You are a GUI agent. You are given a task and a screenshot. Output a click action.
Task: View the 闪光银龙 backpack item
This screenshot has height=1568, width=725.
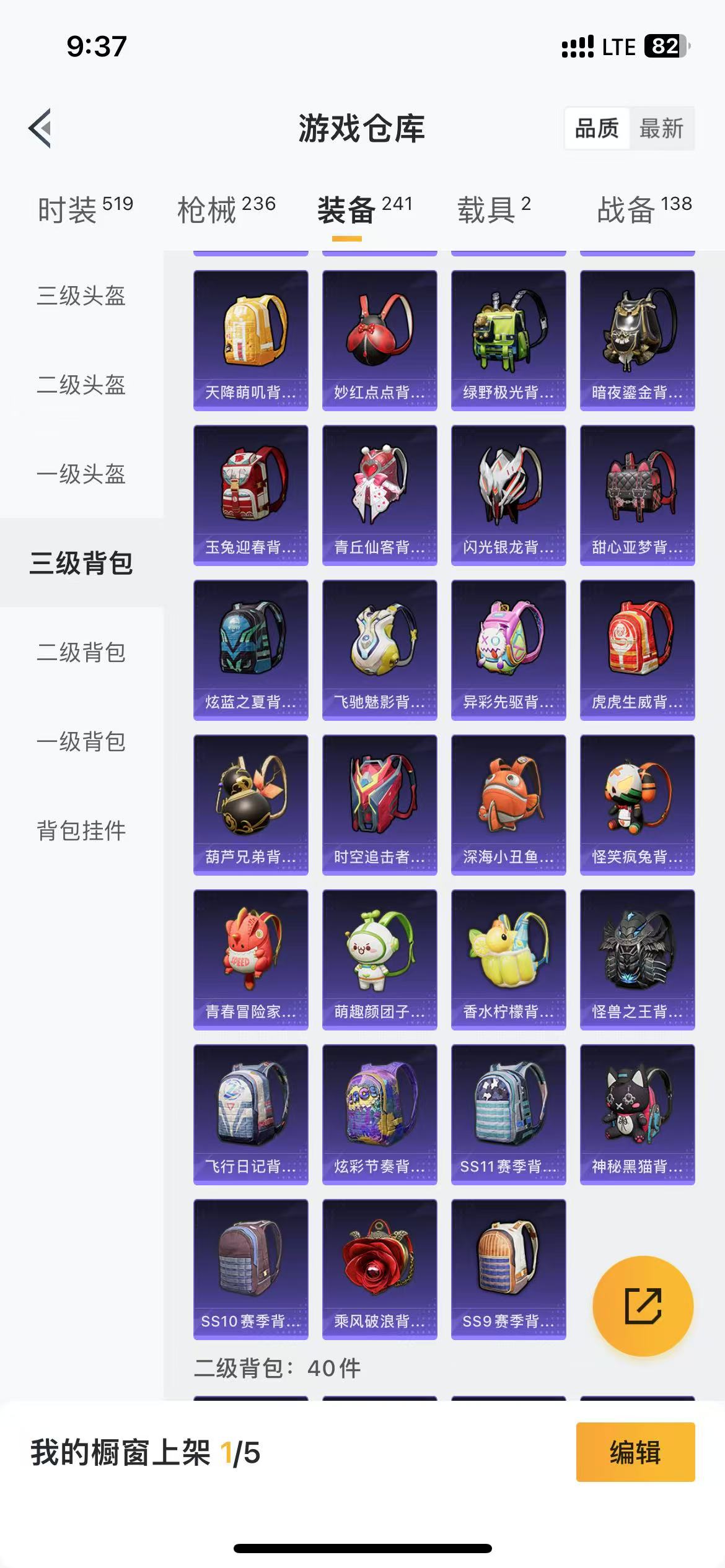tap(509, 495)
